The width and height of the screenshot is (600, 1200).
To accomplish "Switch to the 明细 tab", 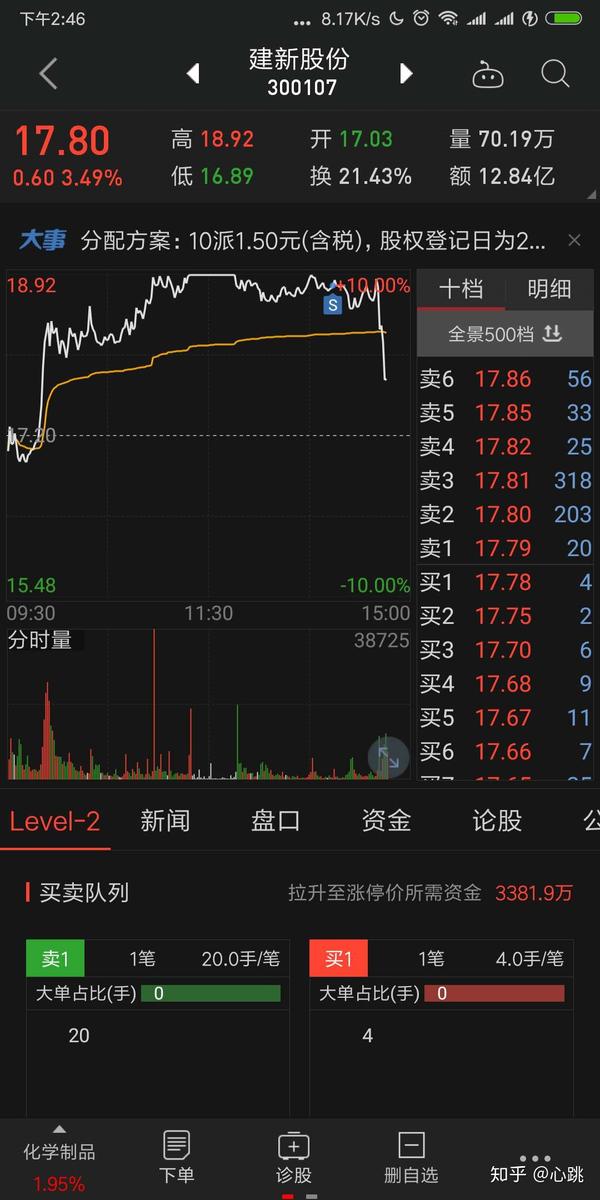I will pos(549,289).
